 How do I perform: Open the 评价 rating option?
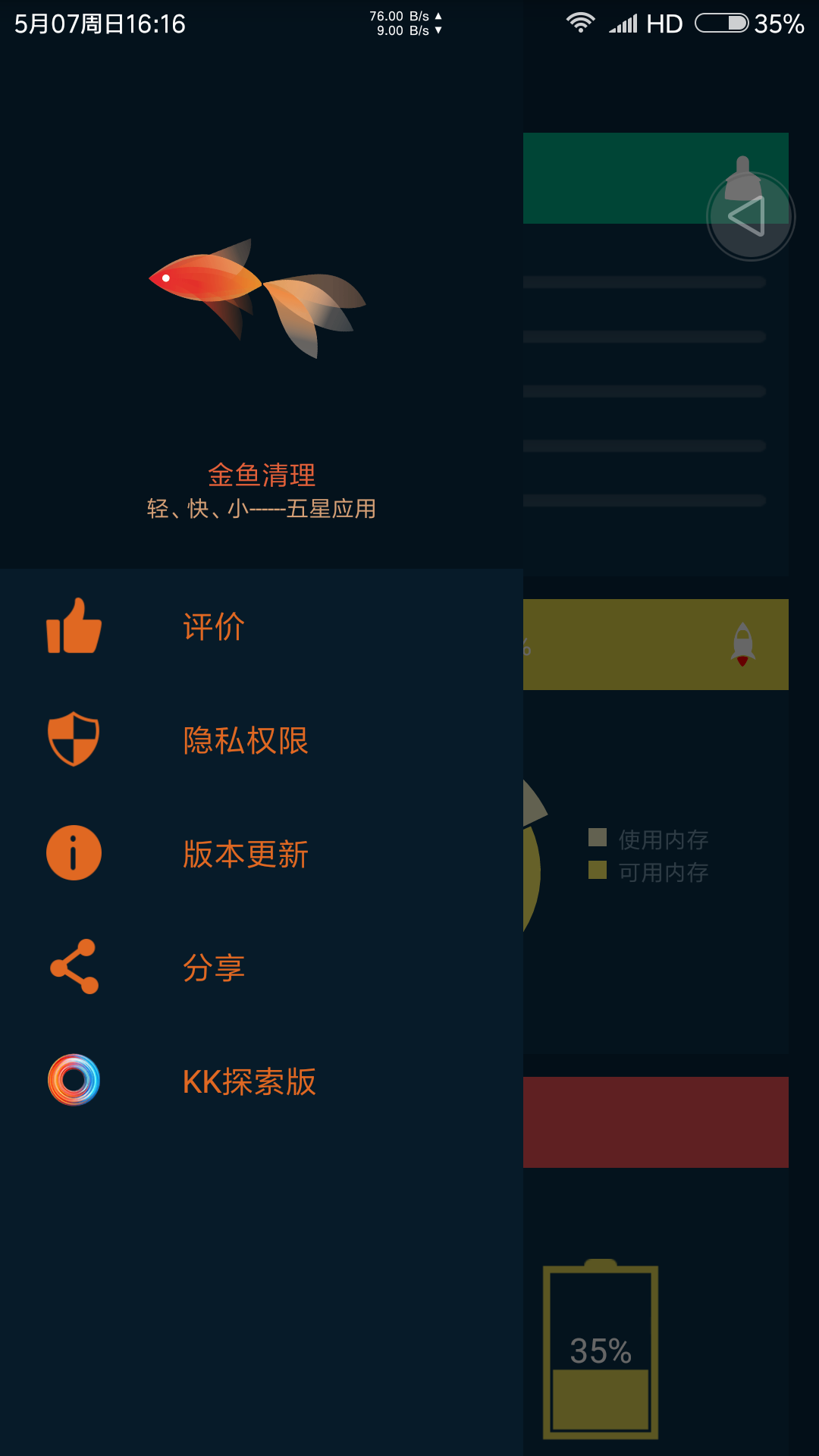[213, 626]
